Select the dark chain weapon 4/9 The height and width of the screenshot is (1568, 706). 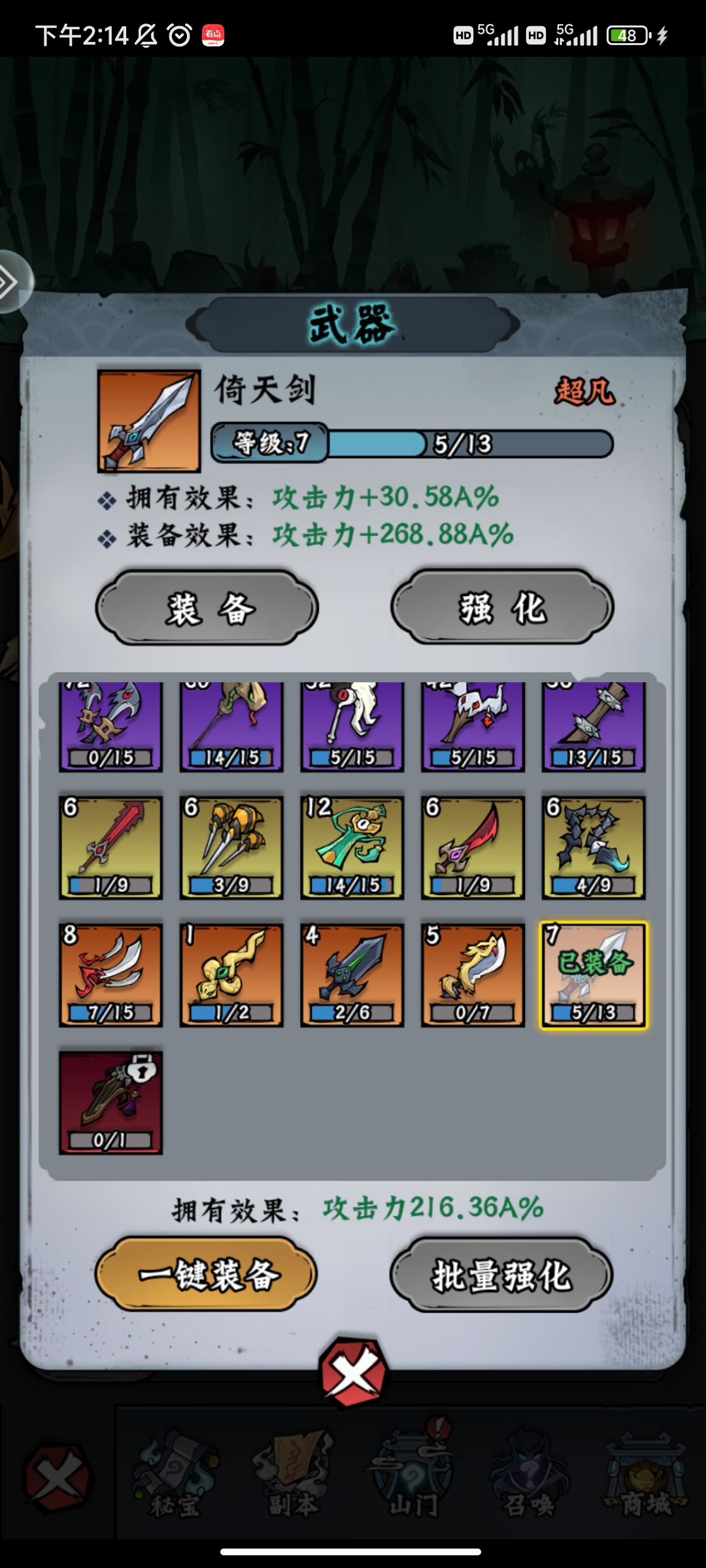click(594, 847)
